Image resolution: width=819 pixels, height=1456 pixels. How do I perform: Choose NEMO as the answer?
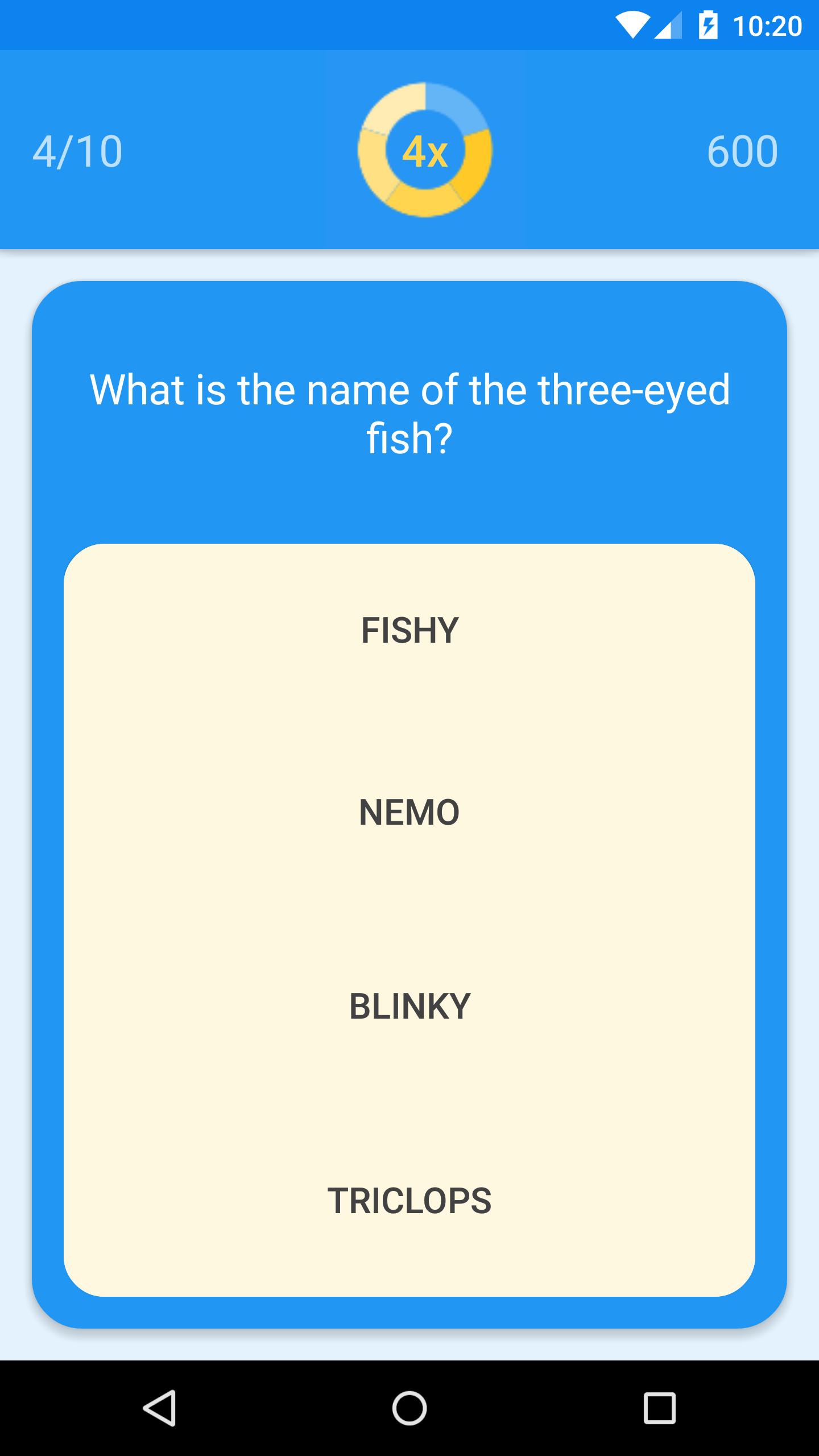[x=409, y=812]
